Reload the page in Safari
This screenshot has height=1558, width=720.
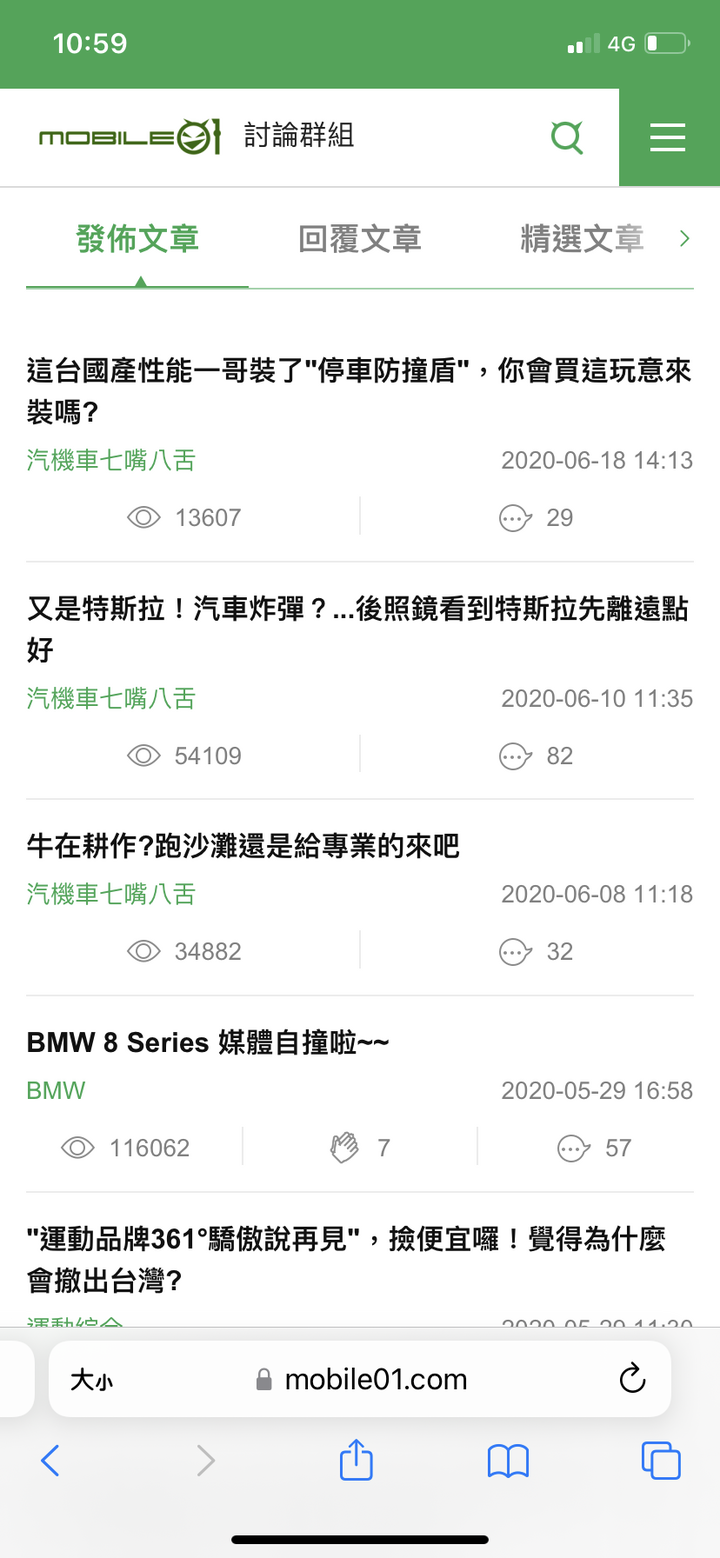pyautogui.click(x=632, y=1380)
